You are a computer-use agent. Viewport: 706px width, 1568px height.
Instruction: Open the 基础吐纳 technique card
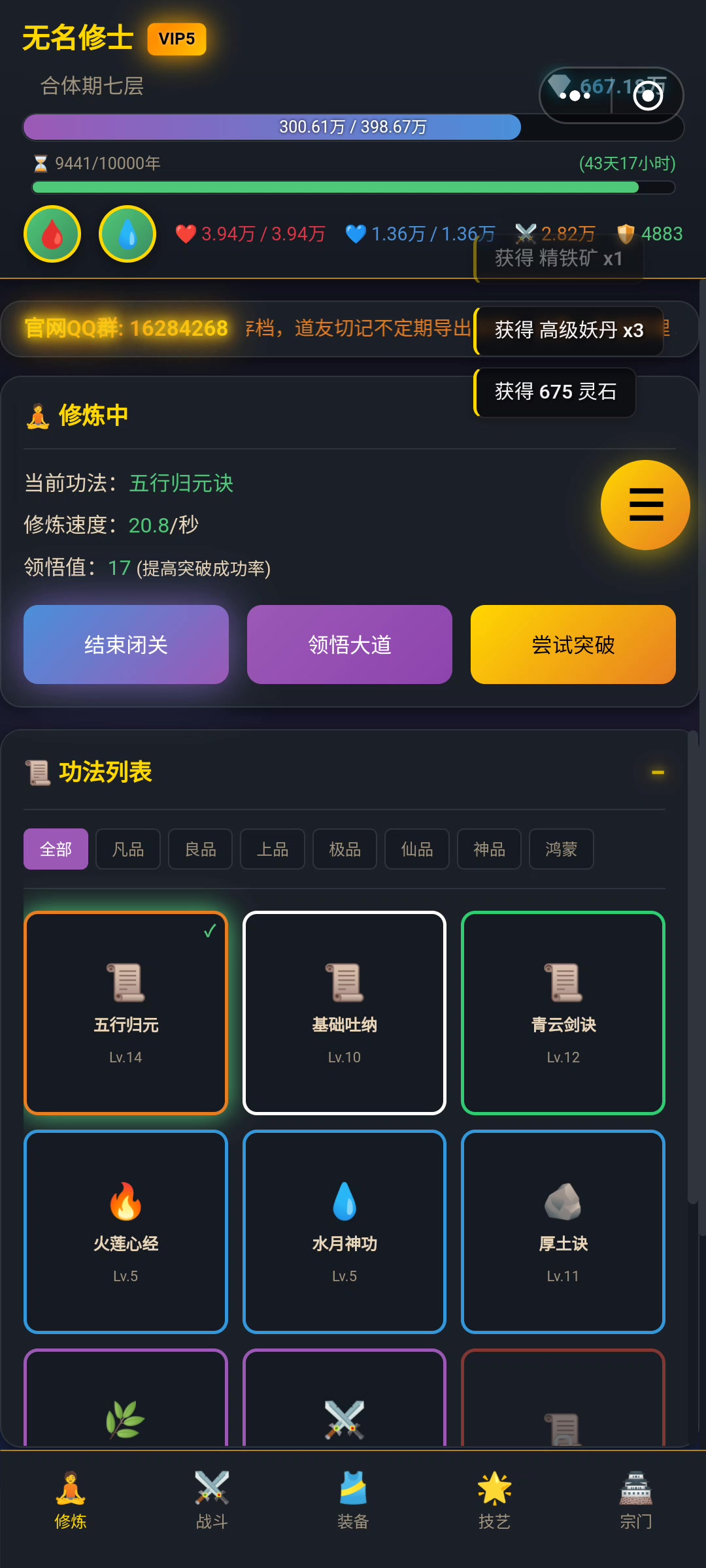coord(345,1013)
